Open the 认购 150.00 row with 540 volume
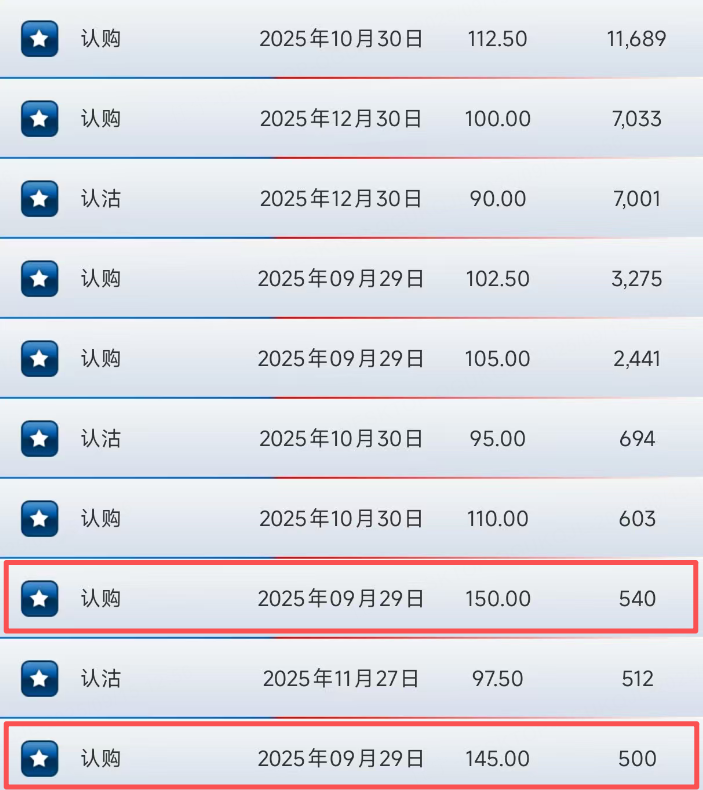 pyautogui.click(x=351, y=598)
